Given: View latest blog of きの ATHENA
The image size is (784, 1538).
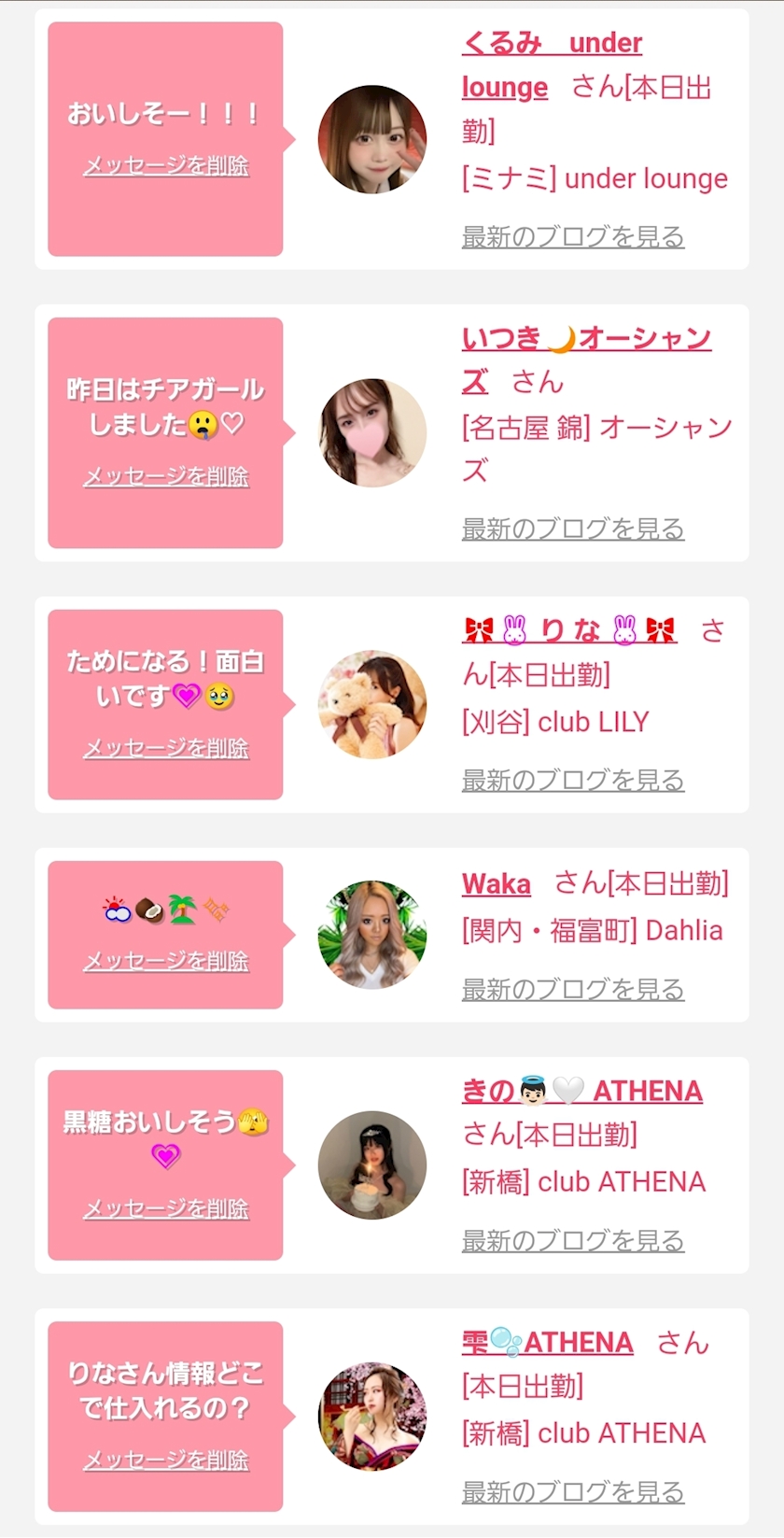Looking at the screenshot, I should click(573, 1241).
